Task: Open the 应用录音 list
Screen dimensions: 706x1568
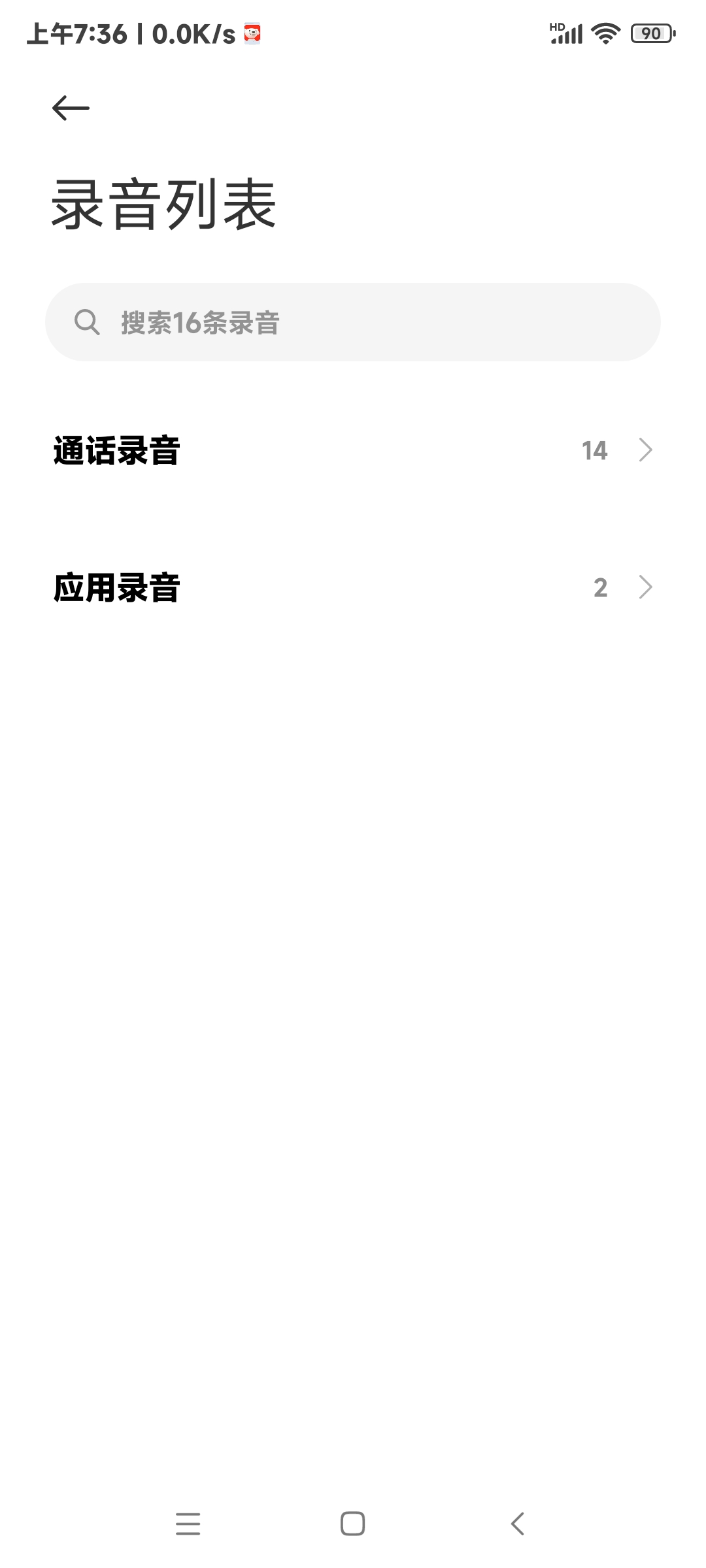Action: click(x=353, y=587)
